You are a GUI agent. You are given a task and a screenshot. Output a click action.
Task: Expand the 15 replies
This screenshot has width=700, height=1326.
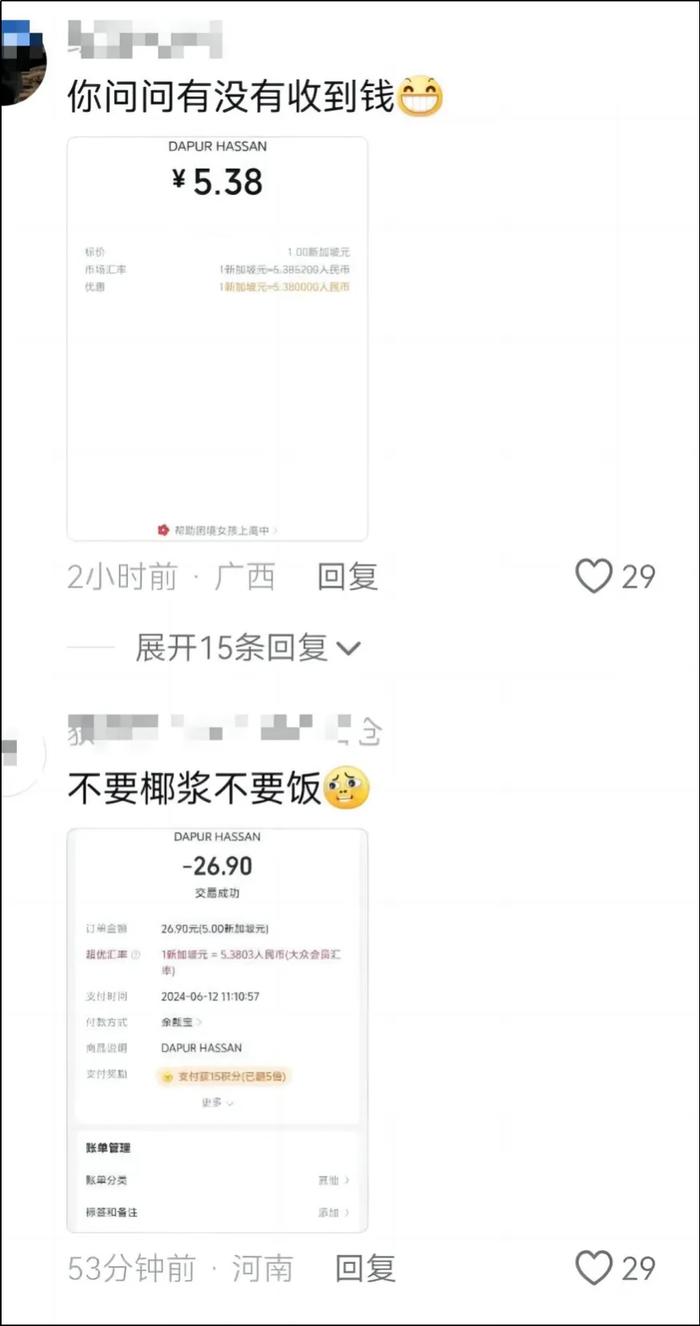click(248, 648)
